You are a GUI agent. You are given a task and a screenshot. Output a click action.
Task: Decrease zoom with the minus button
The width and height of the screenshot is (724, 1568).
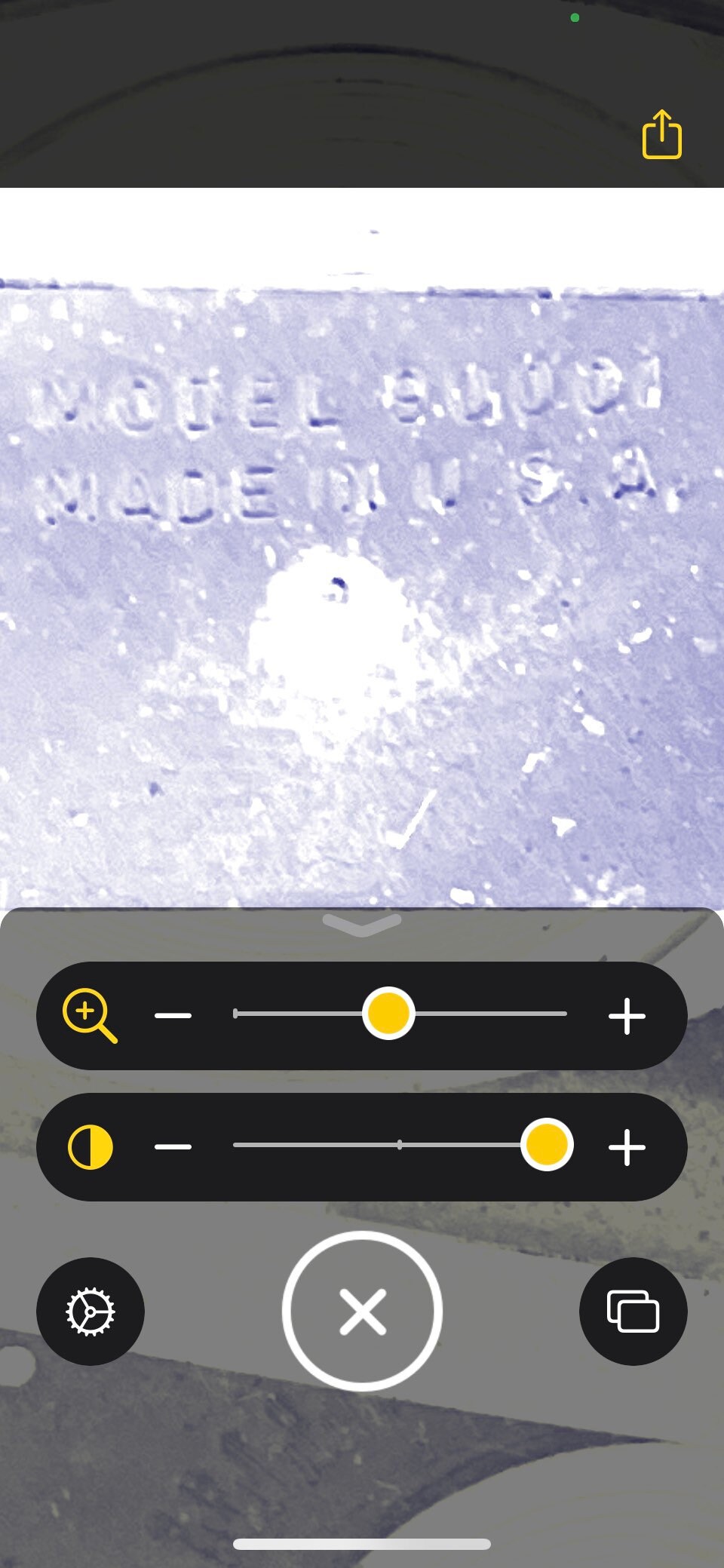pyautogui.click(x=173, y=1015)
